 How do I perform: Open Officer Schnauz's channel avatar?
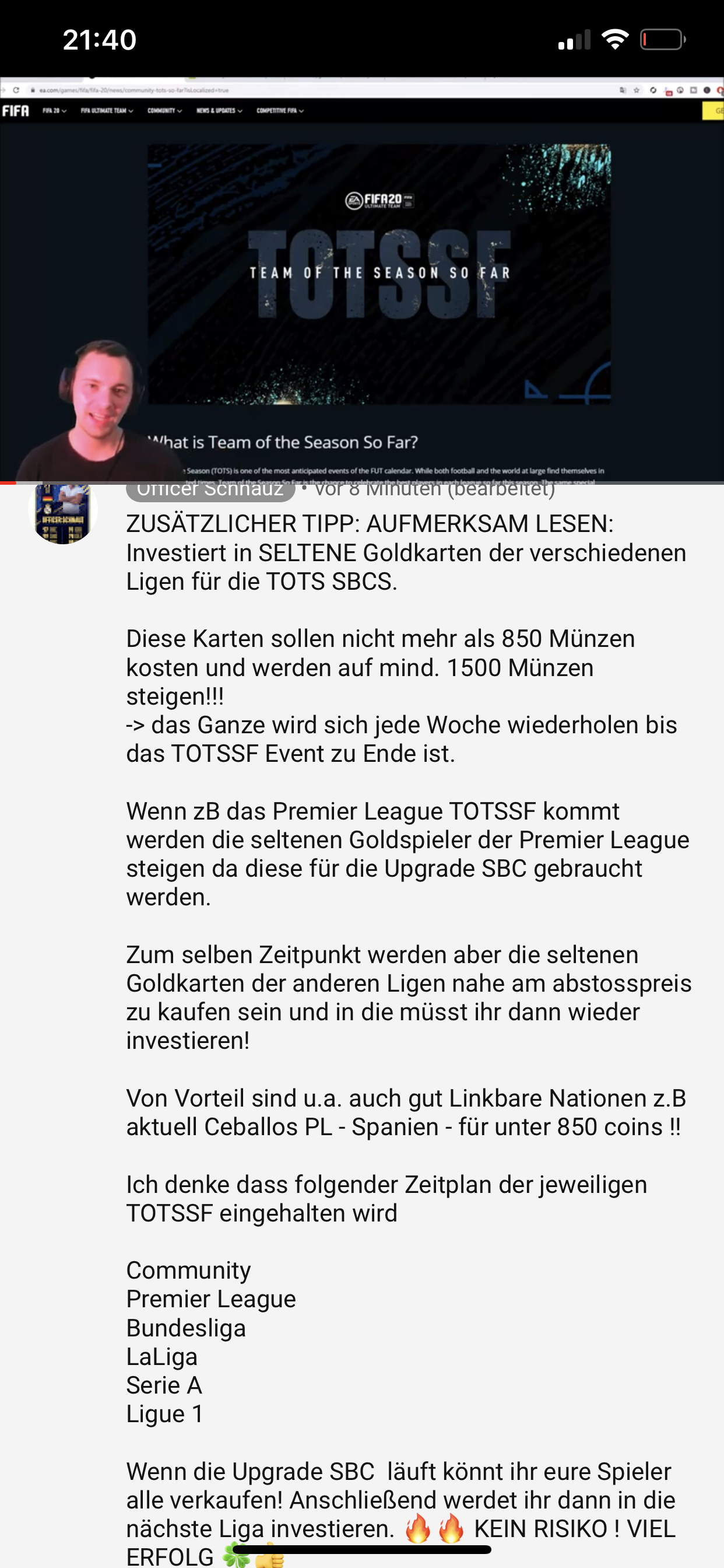[64, 513]
